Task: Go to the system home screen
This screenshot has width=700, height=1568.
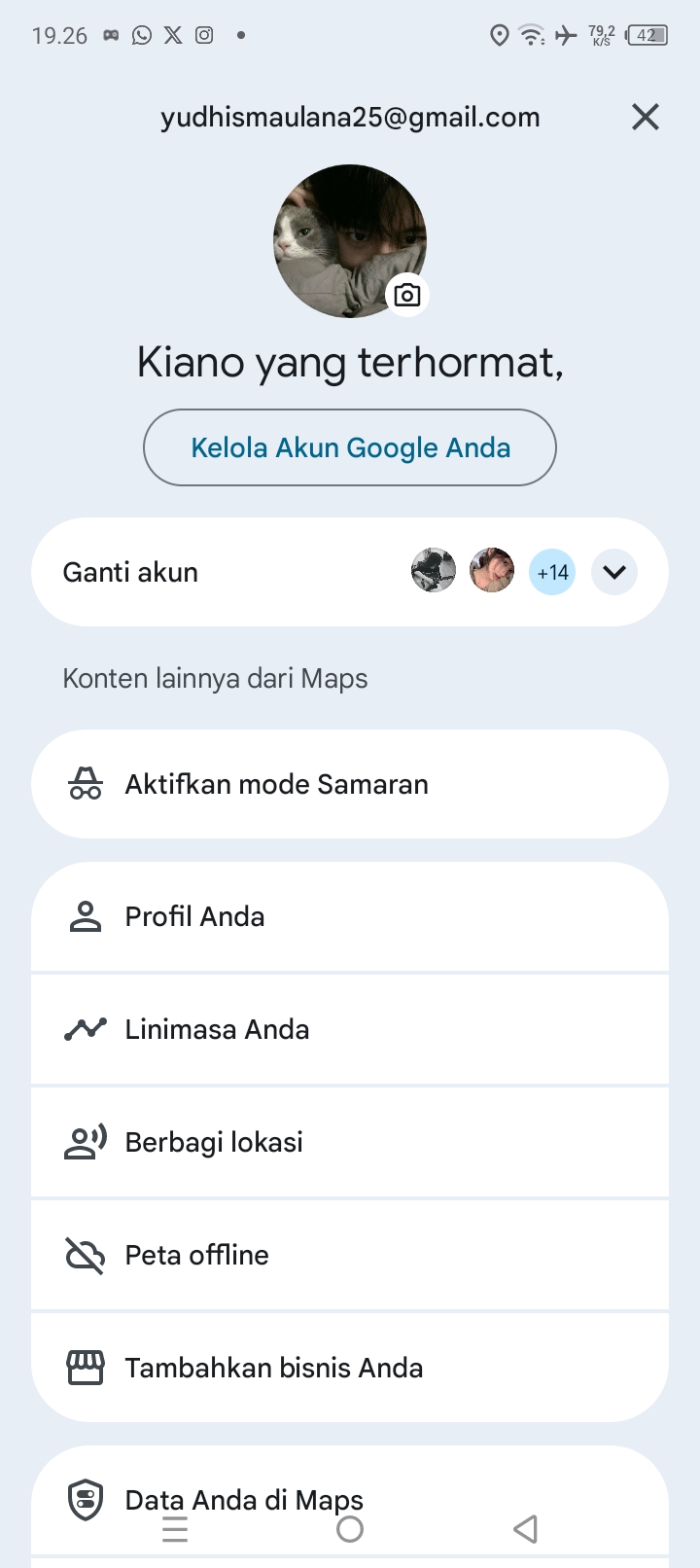Action: tap(350, 1529)
